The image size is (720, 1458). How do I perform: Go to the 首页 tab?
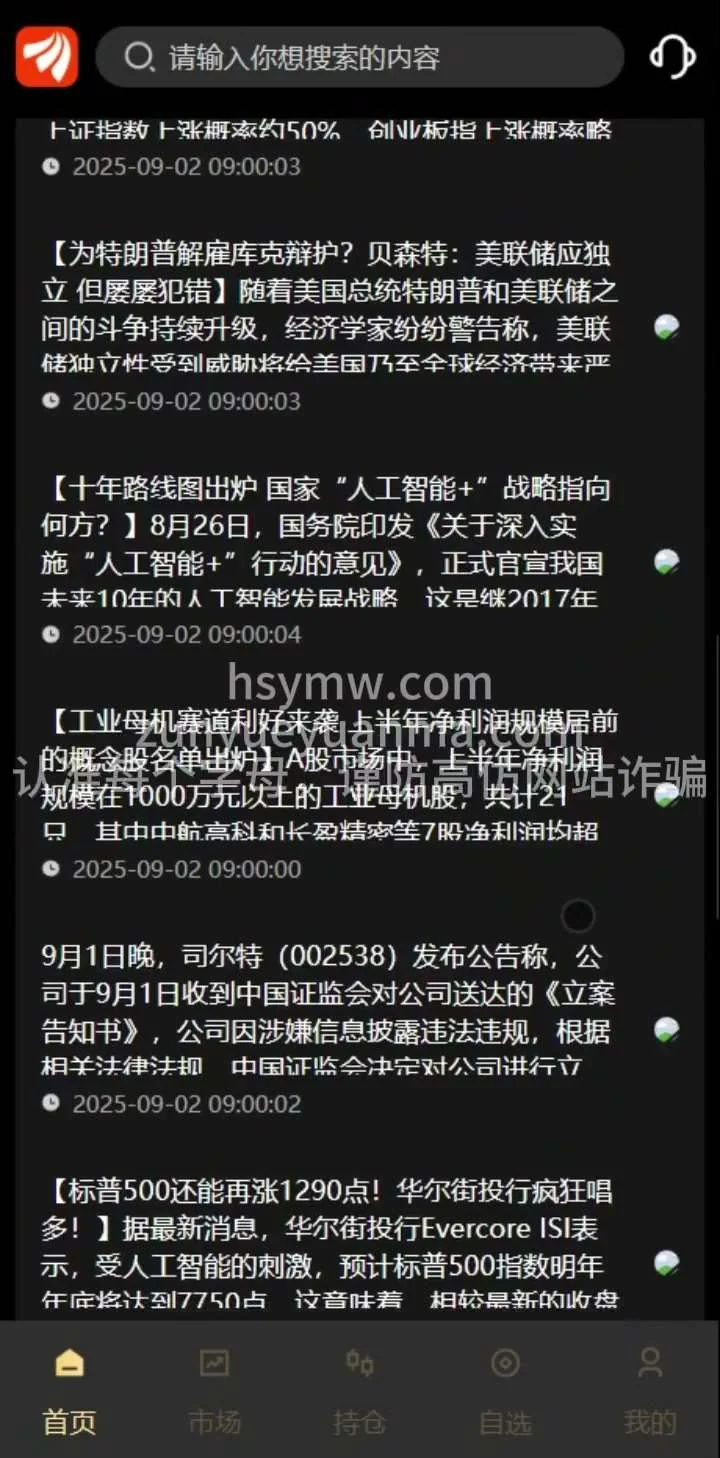click(x=69, y=1390)
